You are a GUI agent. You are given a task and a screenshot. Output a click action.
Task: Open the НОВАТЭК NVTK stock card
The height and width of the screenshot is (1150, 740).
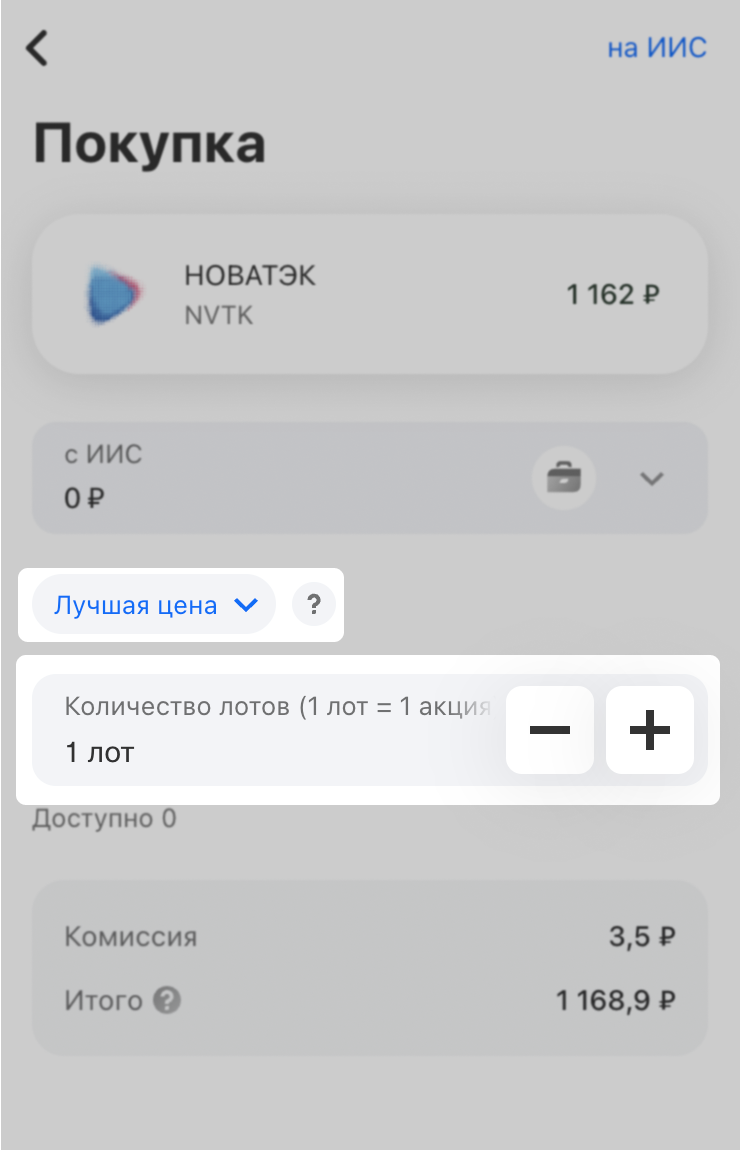[x=369, y=294]
